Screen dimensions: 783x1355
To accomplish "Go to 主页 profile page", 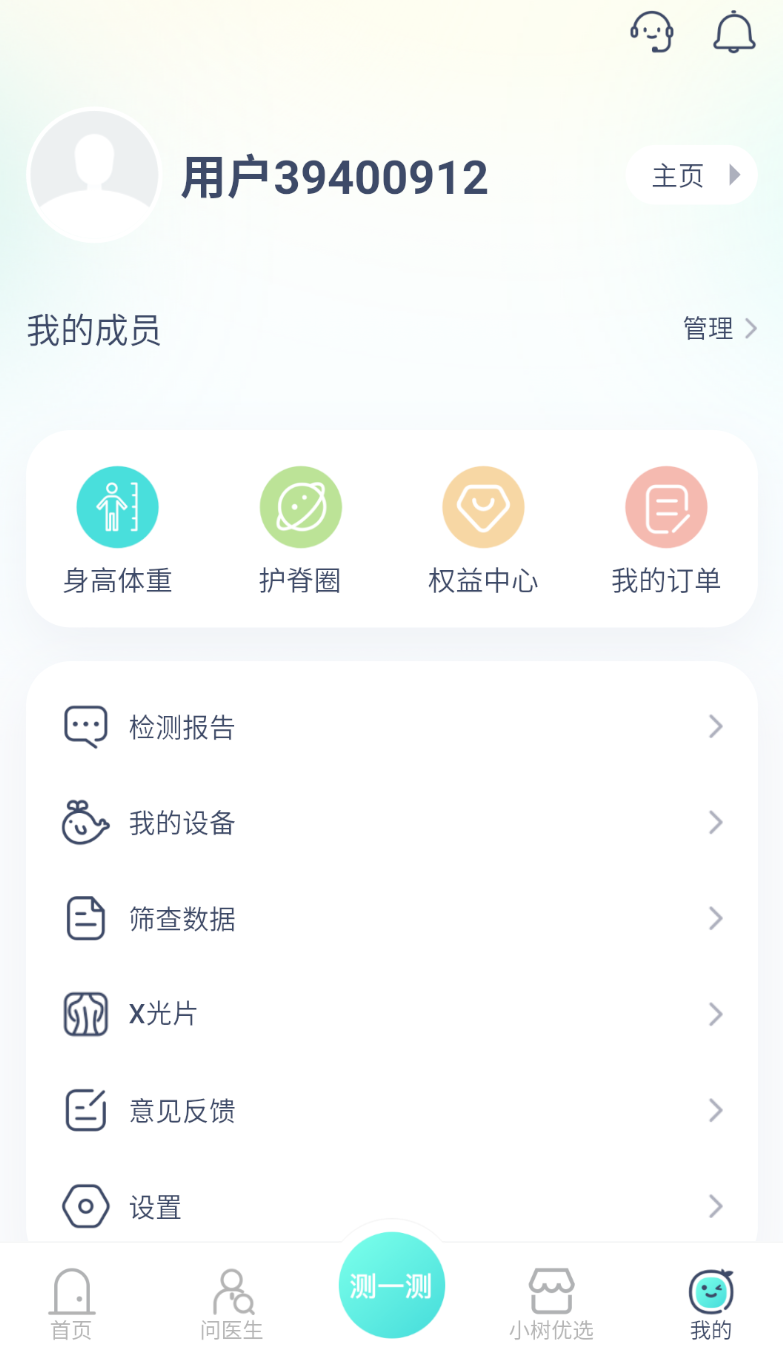I will [691, 176].
